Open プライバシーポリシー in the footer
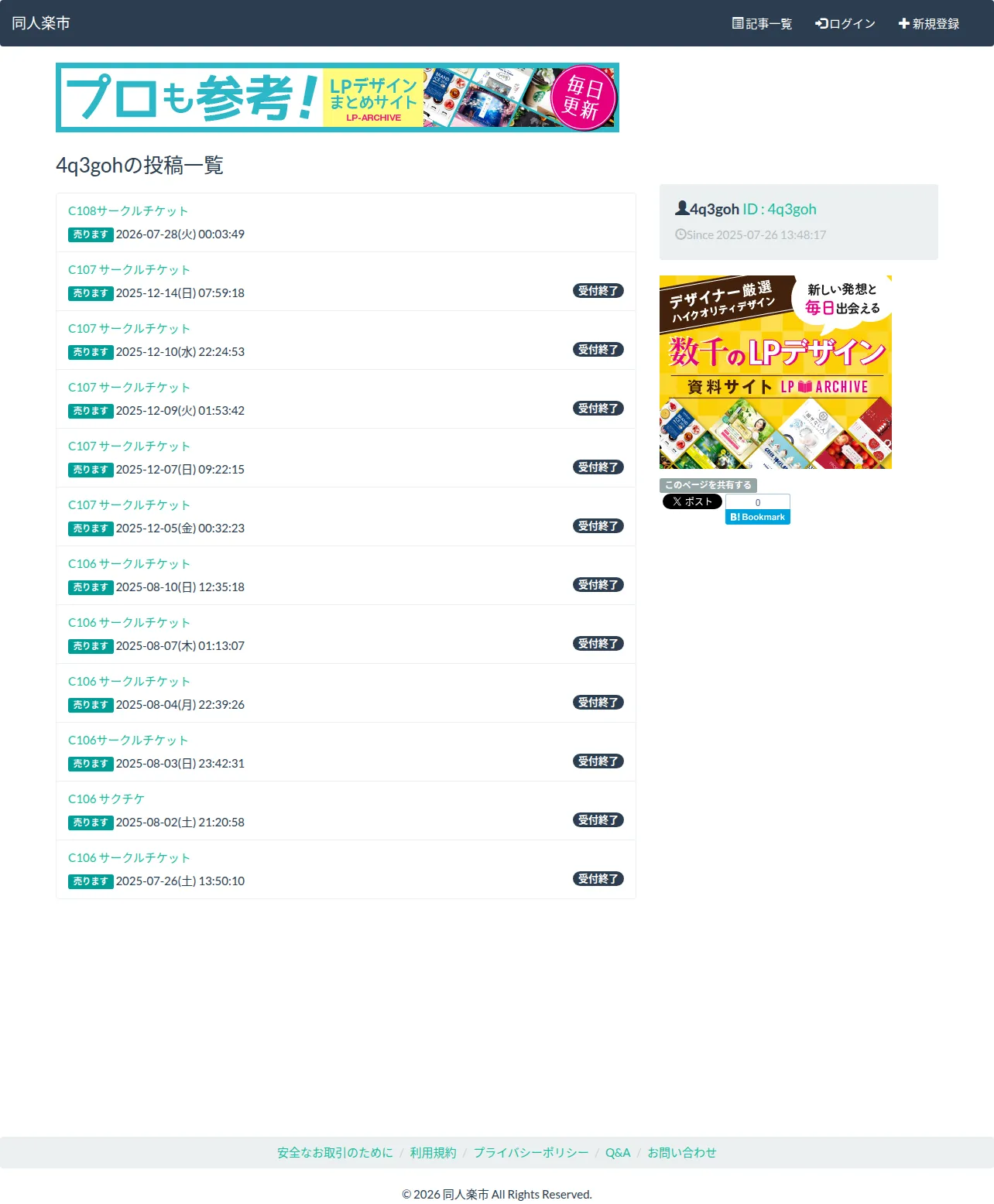Viewport: 994px width, 1204px height. coord(531,1153)
